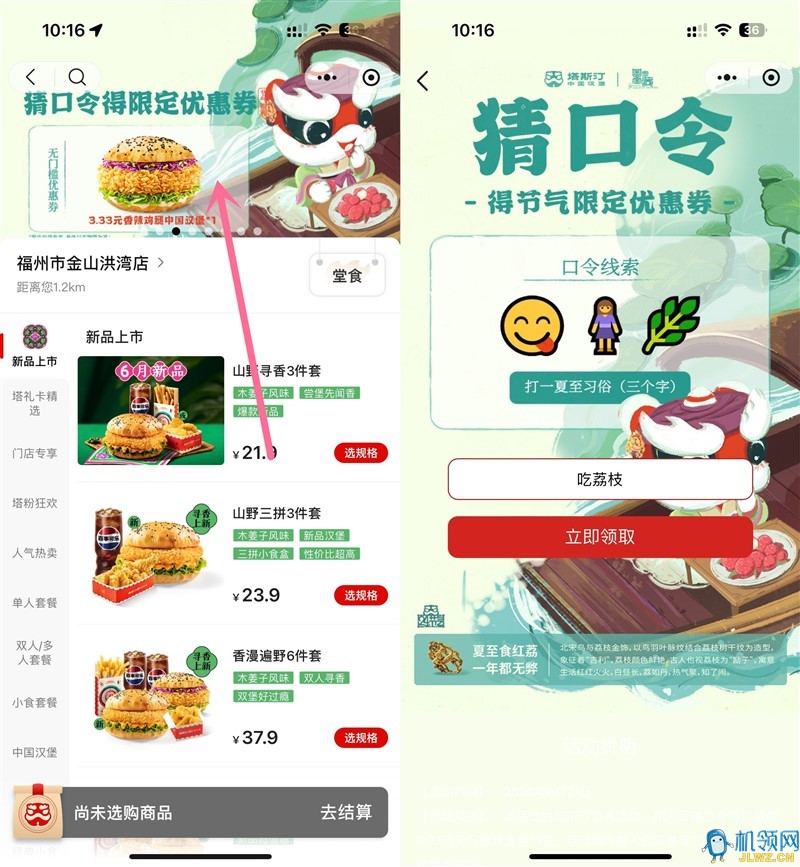This screenshot has width=800, height=867.
Task: Edit the password field showing 吃荔枝
Action: click(x=599, y=480)
